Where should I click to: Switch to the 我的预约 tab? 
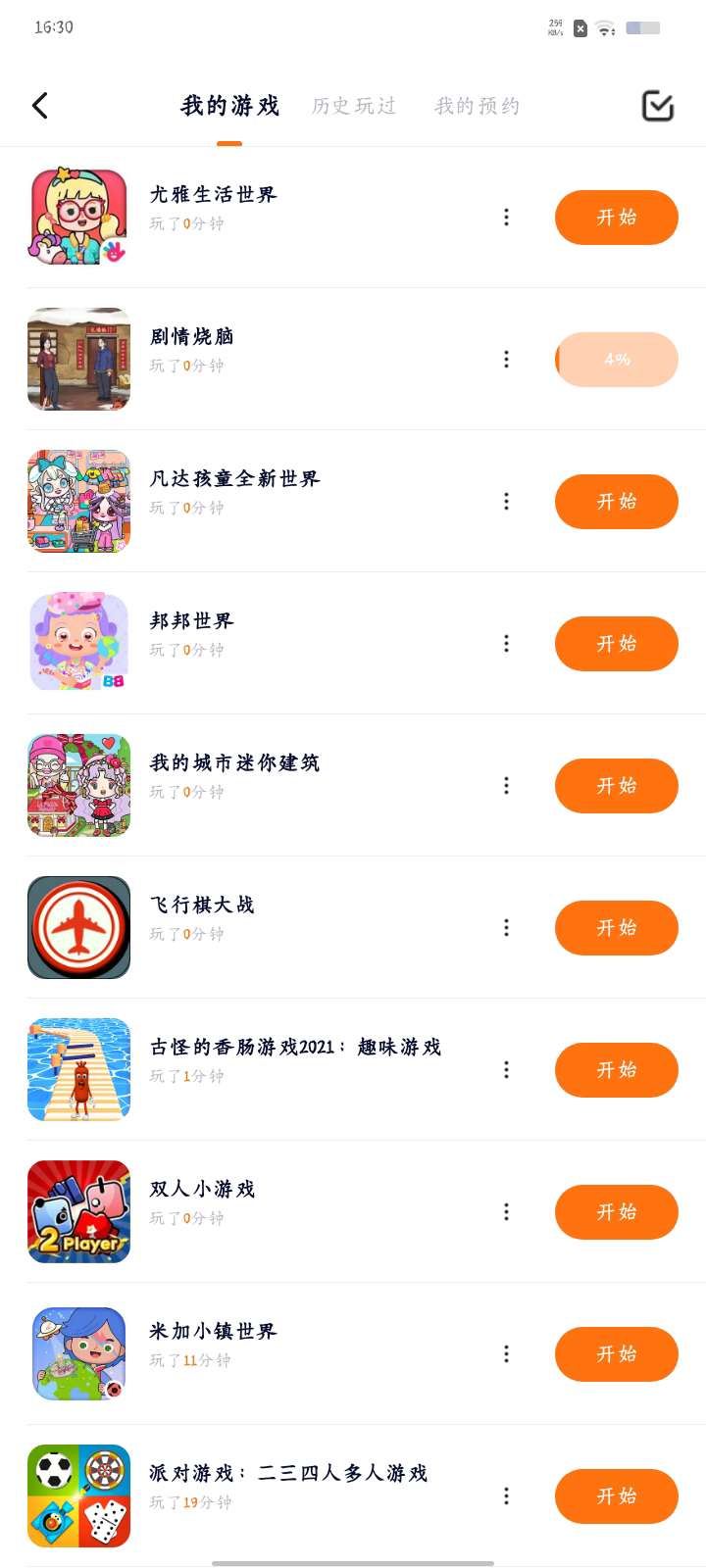click(478, 106)
